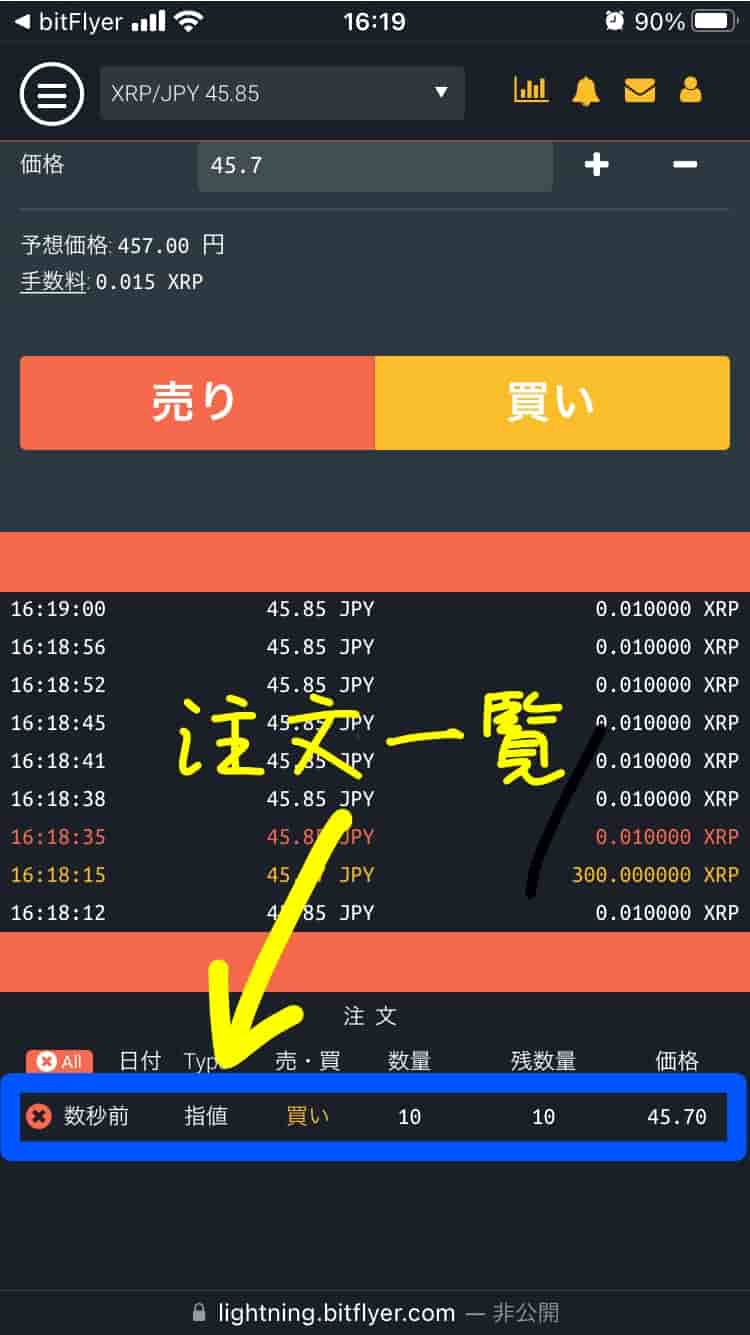Decrease price with the minus button
This screenshot has width=750, height=1335.
click(x=685, y=165)
